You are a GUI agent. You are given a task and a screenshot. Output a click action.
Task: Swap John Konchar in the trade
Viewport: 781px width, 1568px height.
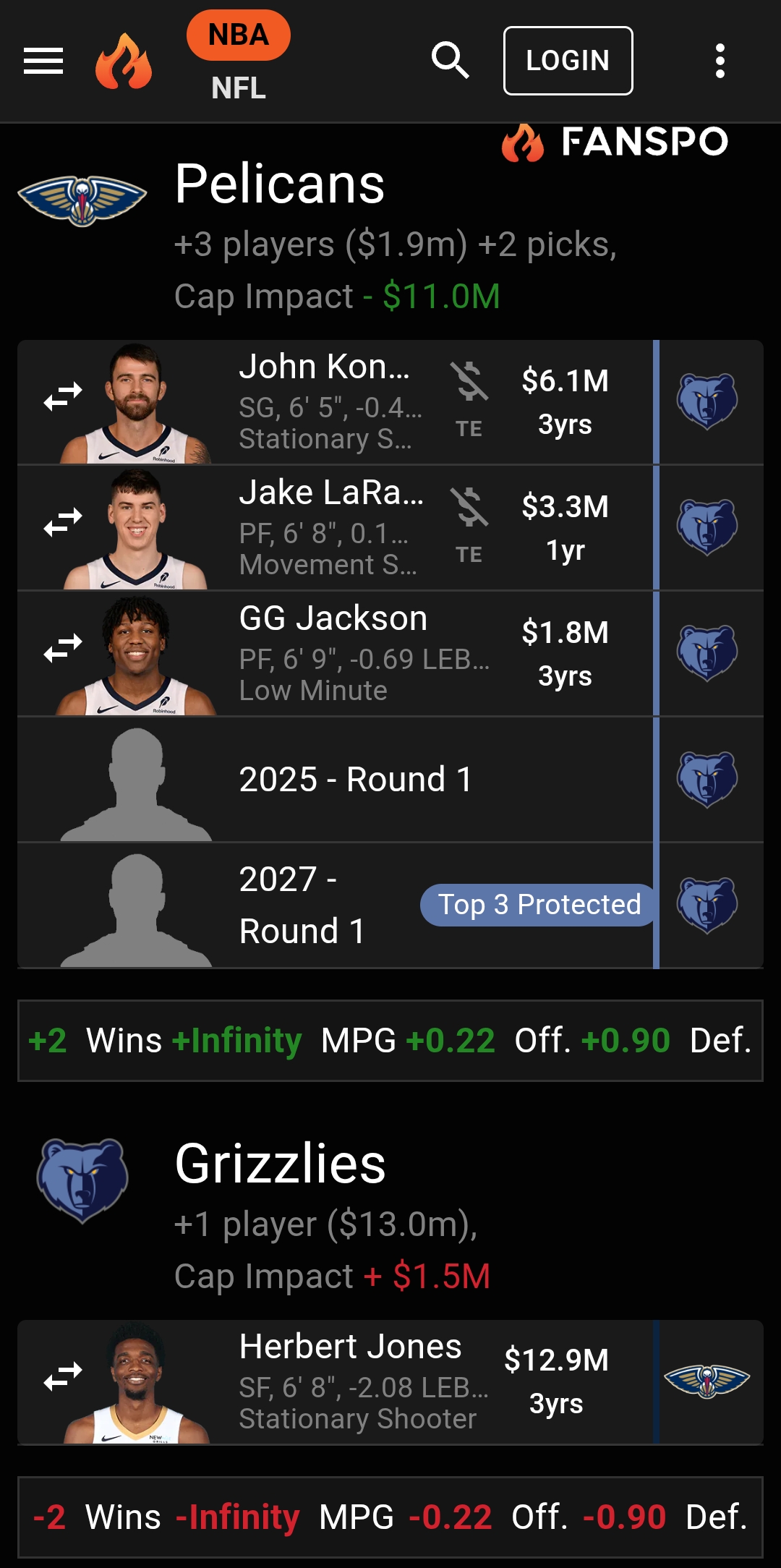click(x=63, y=397)
